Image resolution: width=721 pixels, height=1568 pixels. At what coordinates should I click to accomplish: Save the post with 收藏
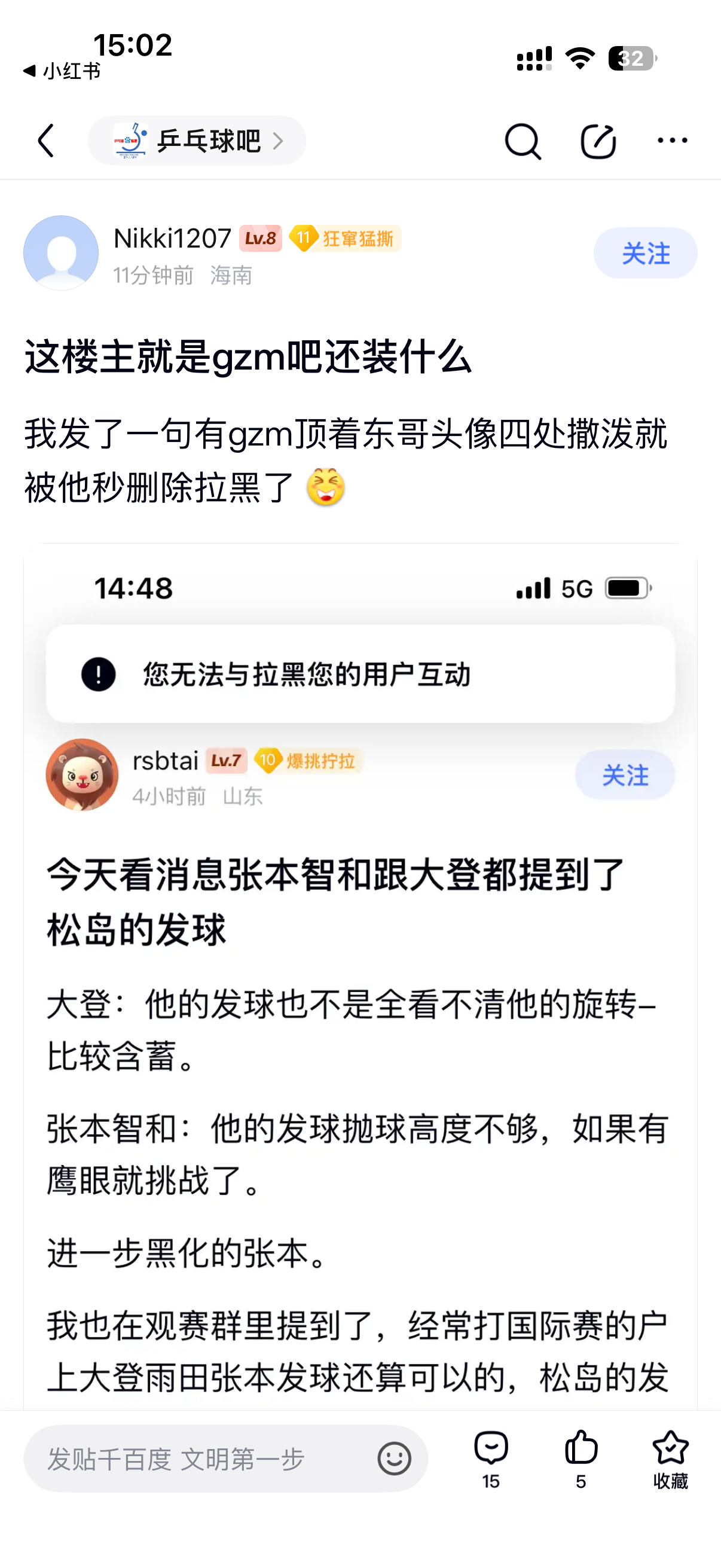click(671, 1459)
